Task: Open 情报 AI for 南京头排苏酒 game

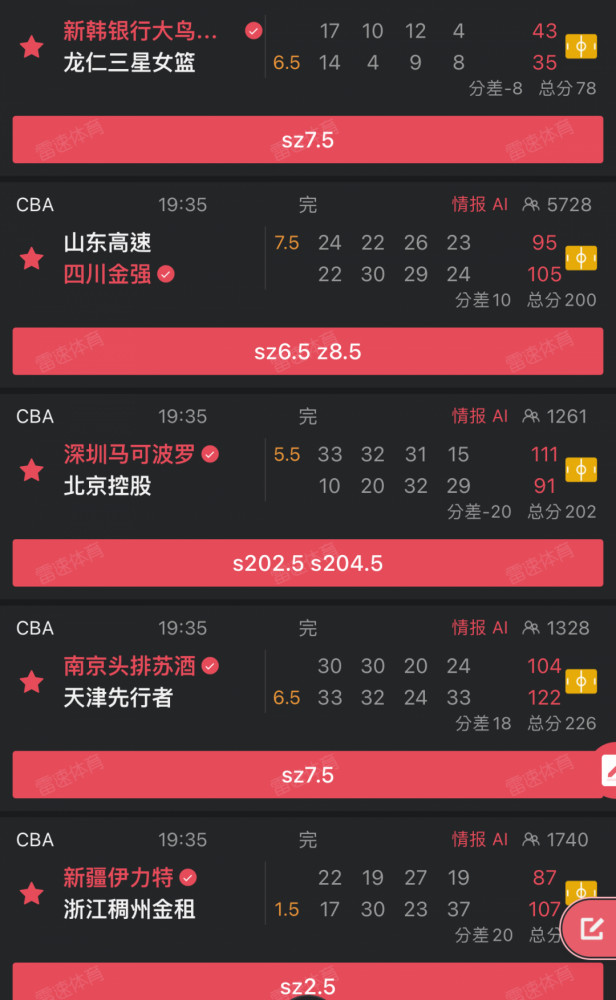Action: pos(480,628)
